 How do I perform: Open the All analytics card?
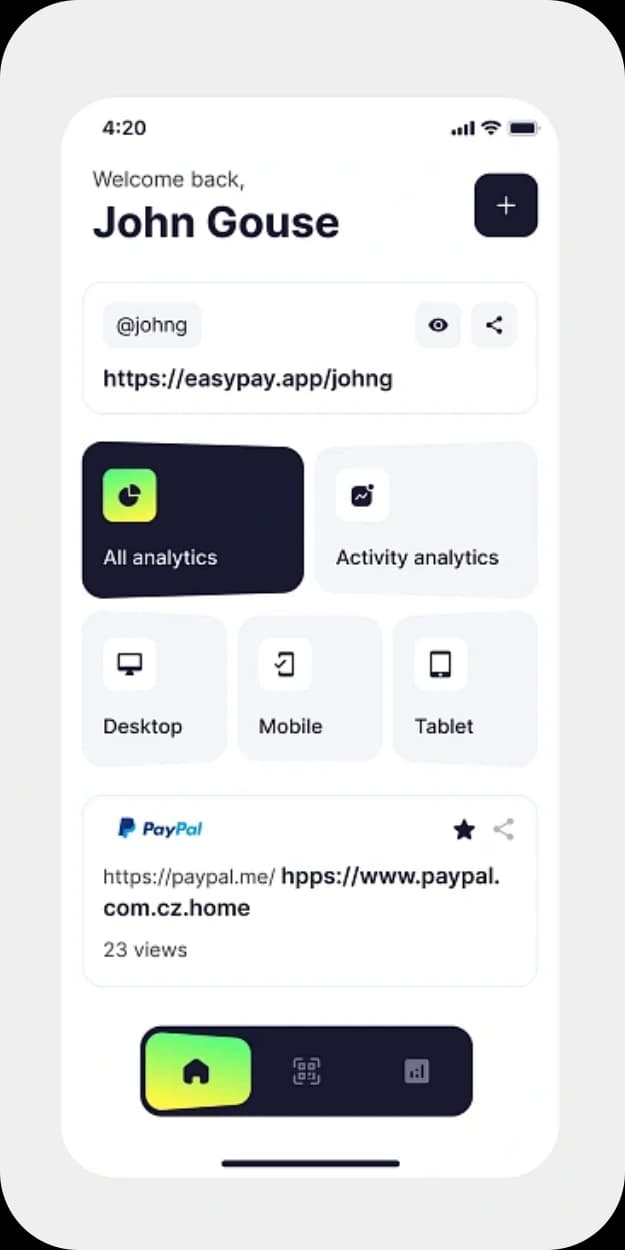(193, 521)
